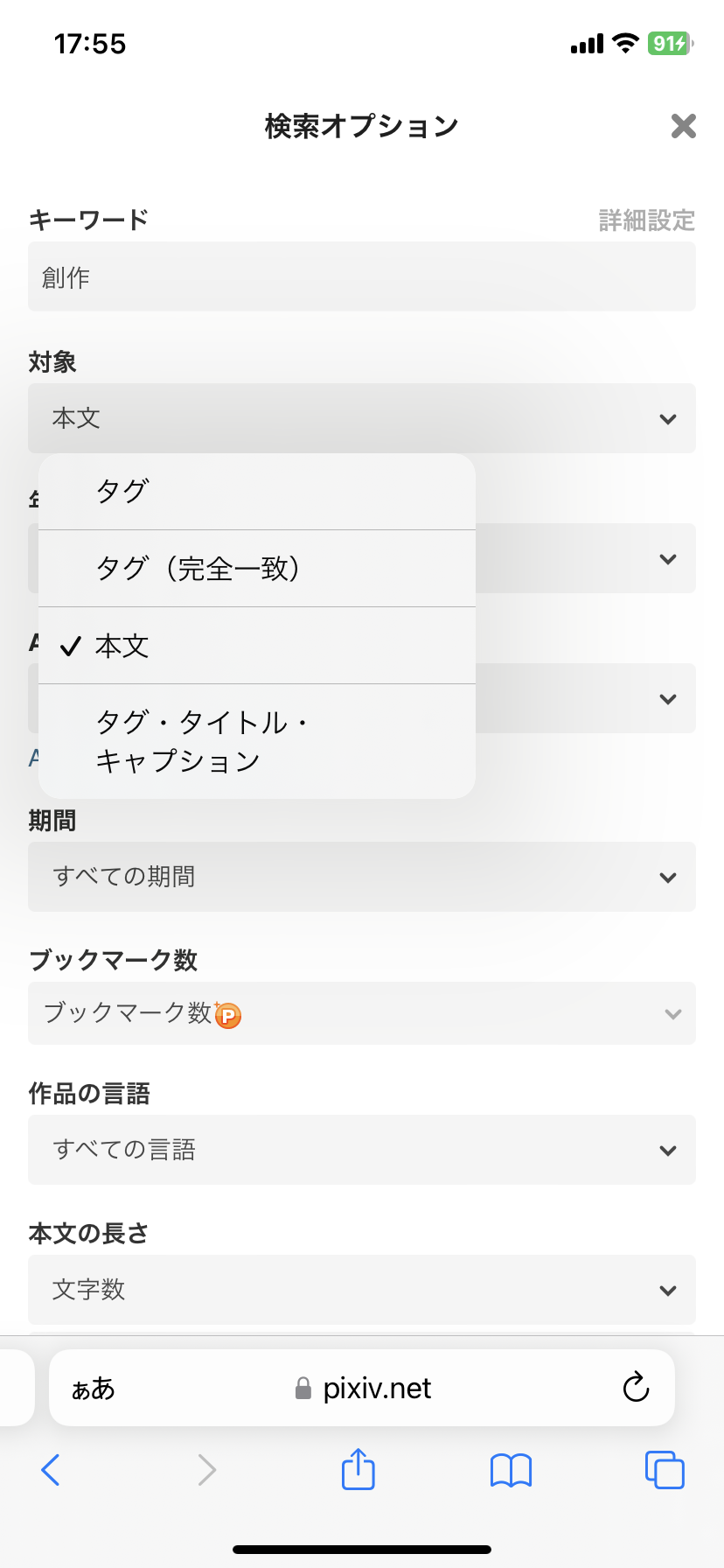Screen dimensions: 724x1568
Task: Expand the 期間 dropdown
Action: [x=362, y=877]
